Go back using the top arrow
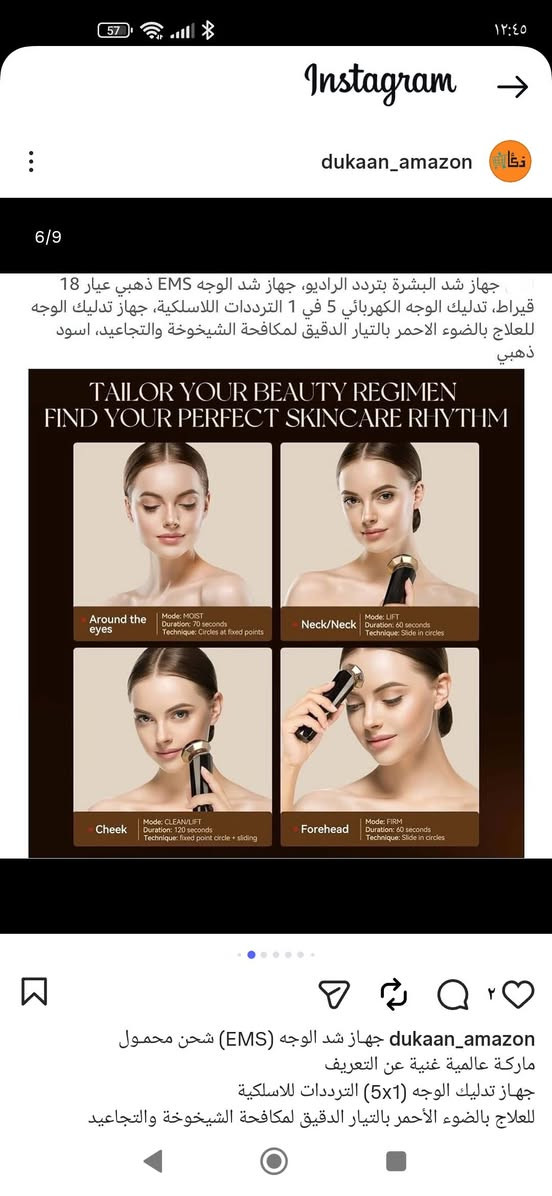This screenshot has height=1196, width=552. 512,87
